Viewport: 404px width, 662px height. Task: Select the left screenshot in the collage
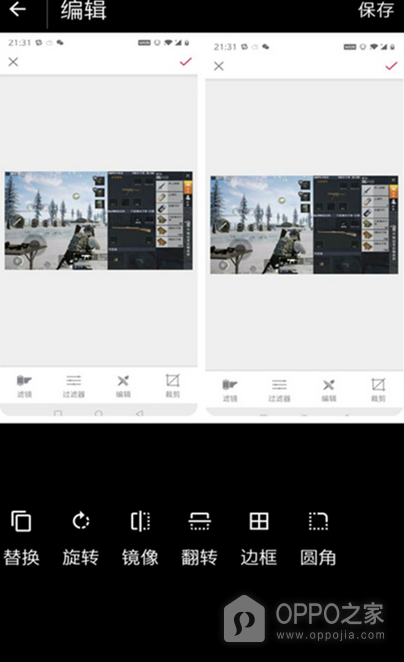tap(99, 226)
